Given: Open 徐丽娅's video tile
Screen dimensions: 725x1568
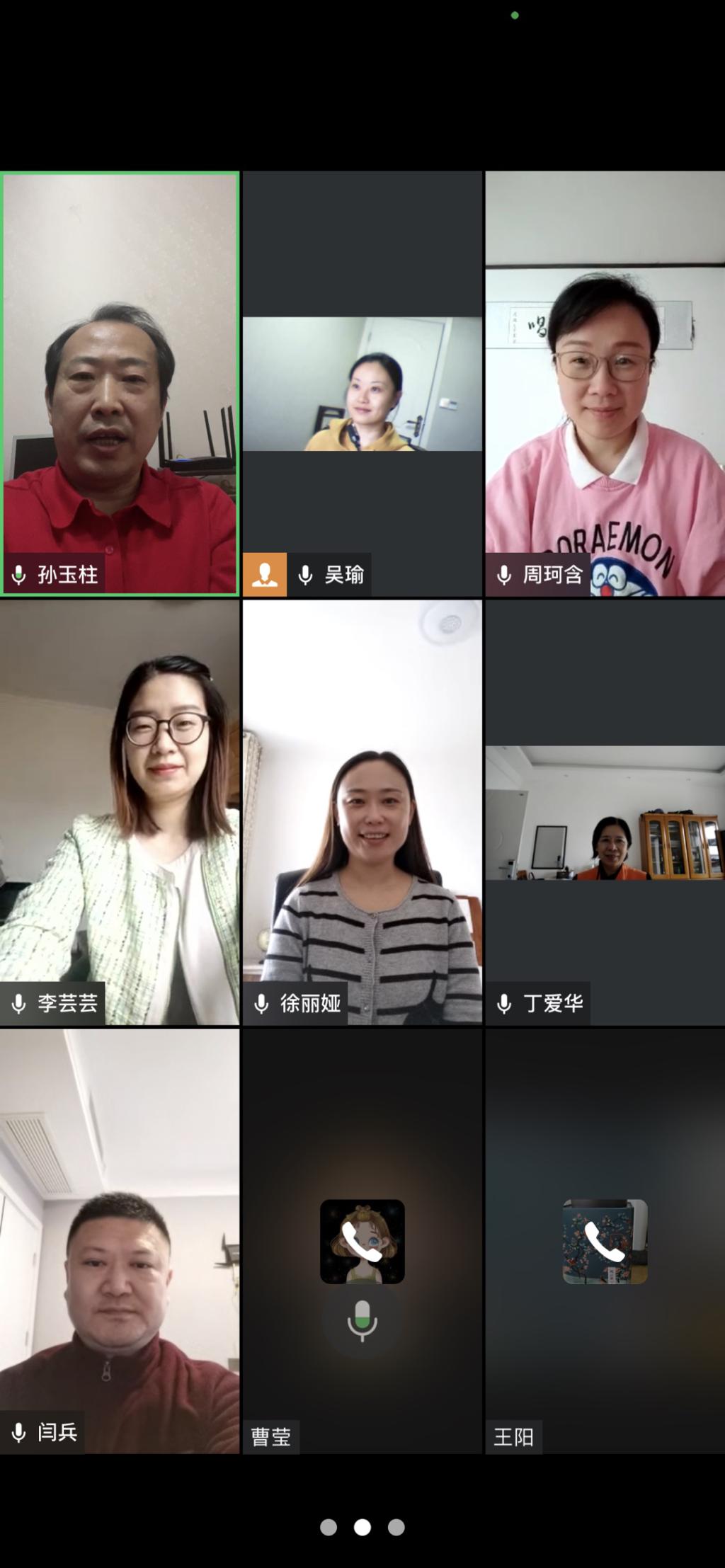Looking at the screenshot, I should click(x=362, y=812).
